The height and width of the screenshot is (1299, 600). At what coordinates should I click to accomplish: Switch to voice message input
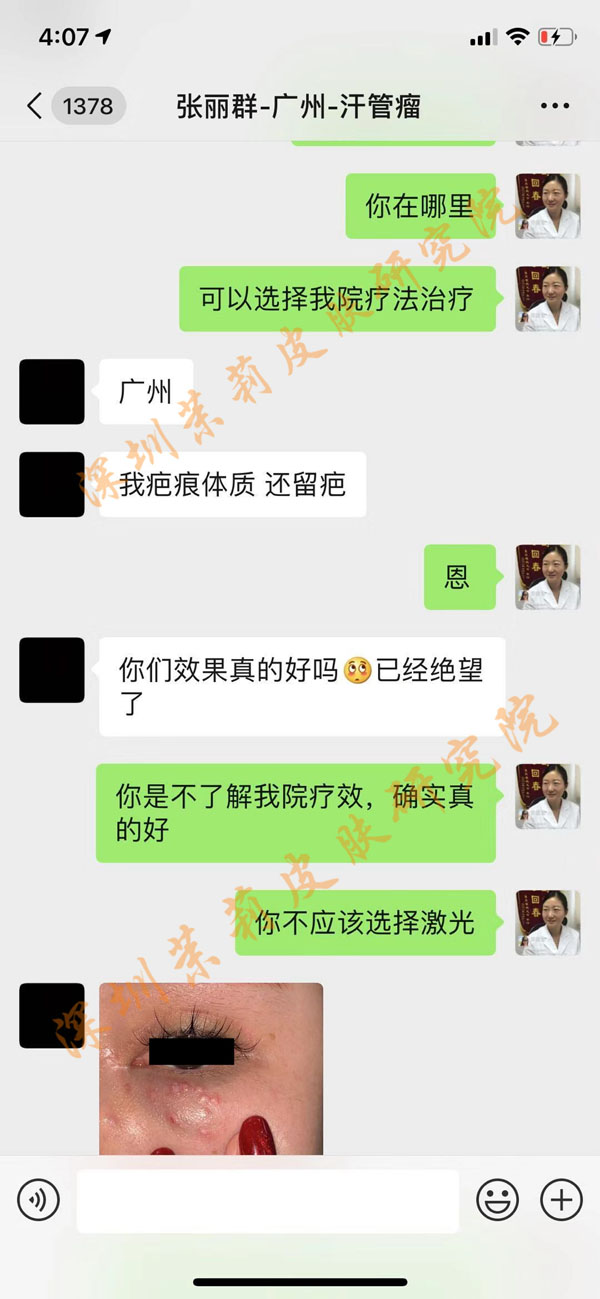tap(39, 1200)
